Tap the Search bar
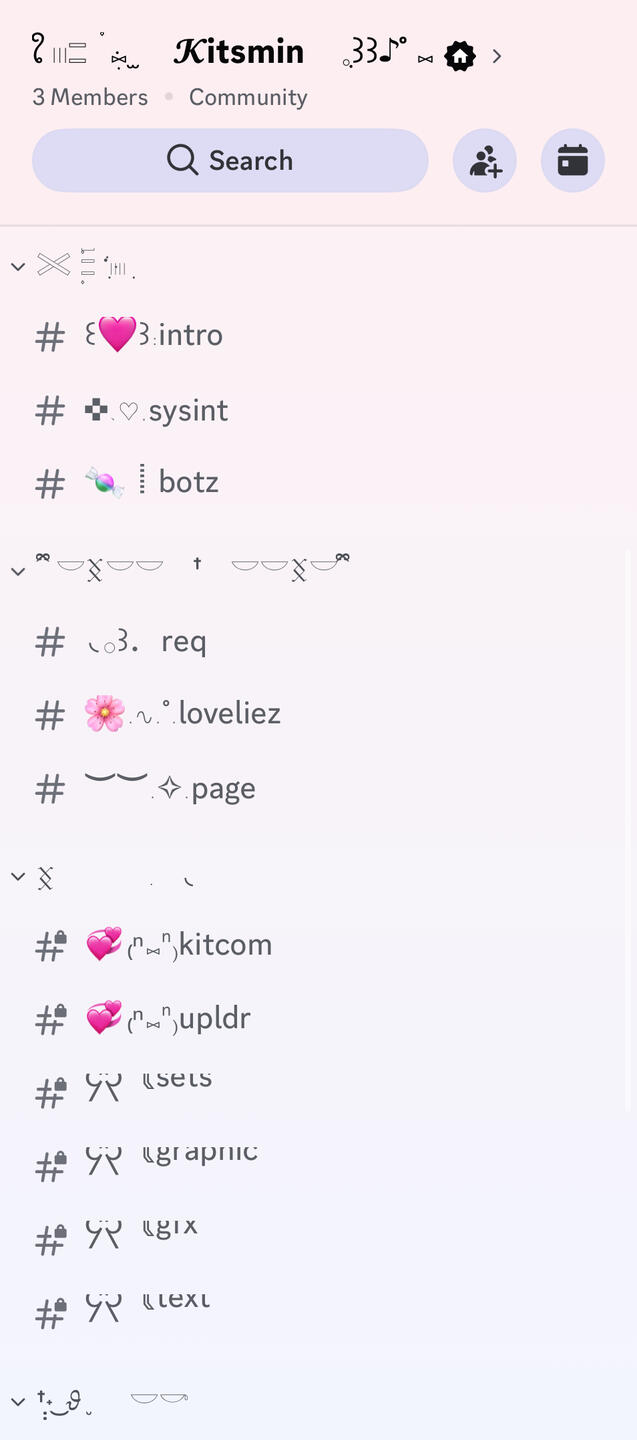 (230, 160)
